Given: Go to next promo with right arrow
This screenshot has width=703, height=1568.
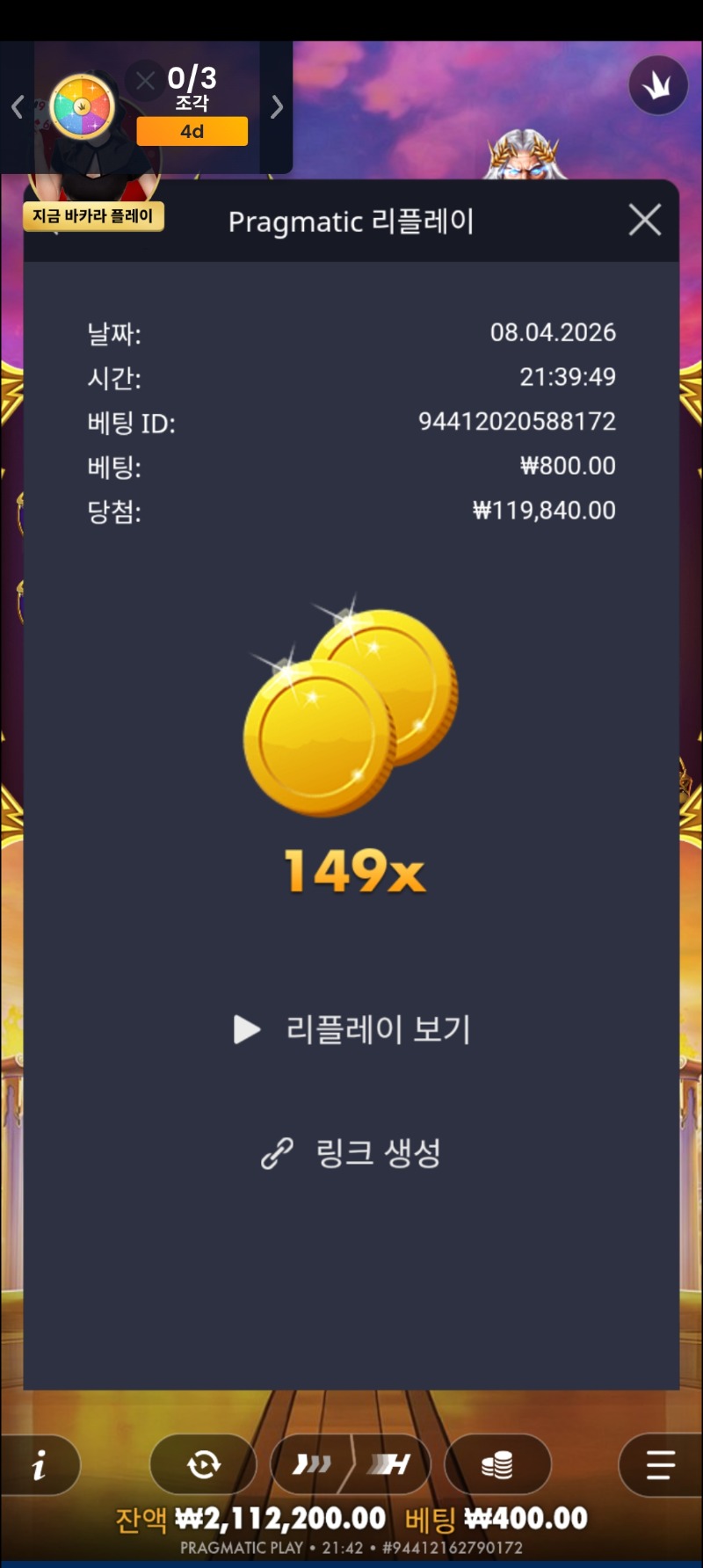Looking at the screenshot, I should coord(277,107).
